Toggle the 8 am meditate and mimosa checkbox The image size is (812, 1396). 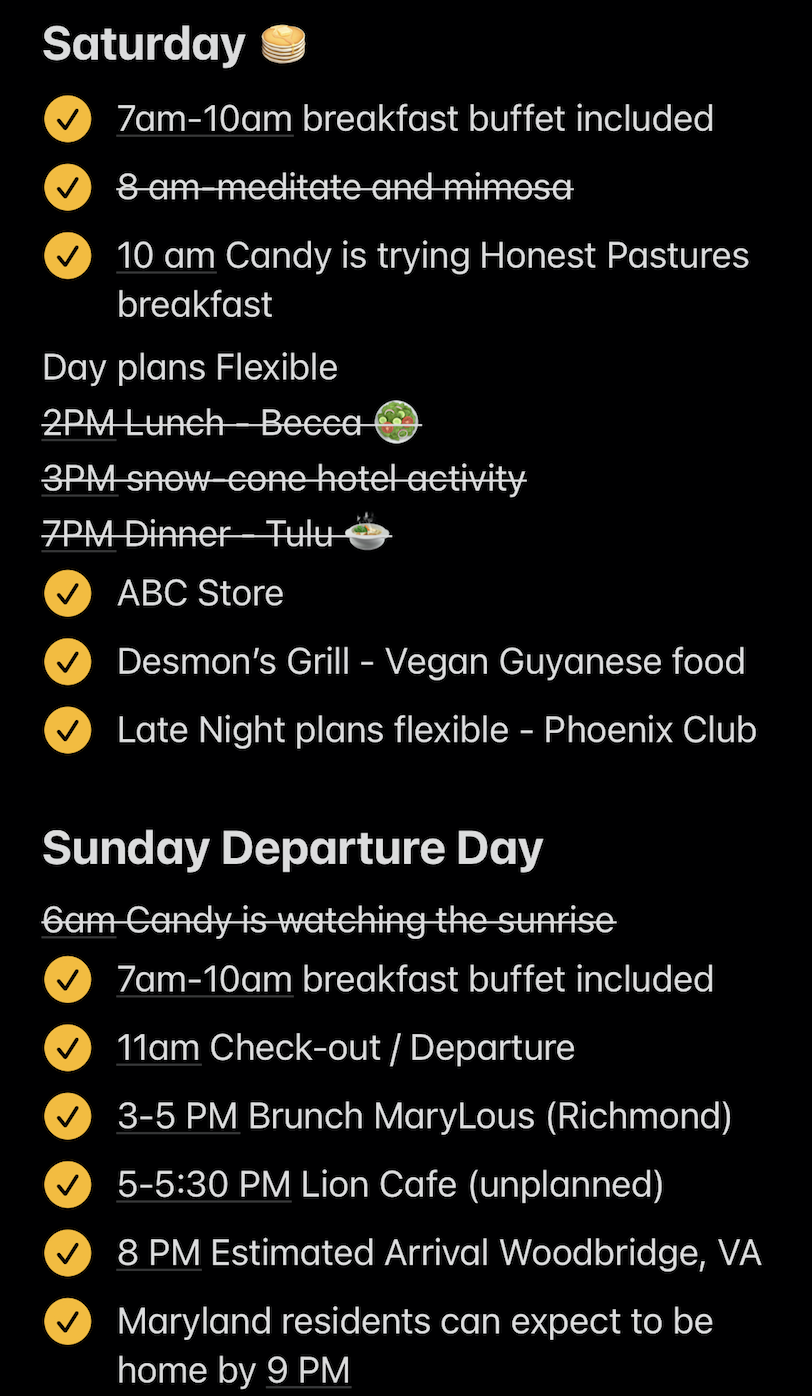(68, 188)
